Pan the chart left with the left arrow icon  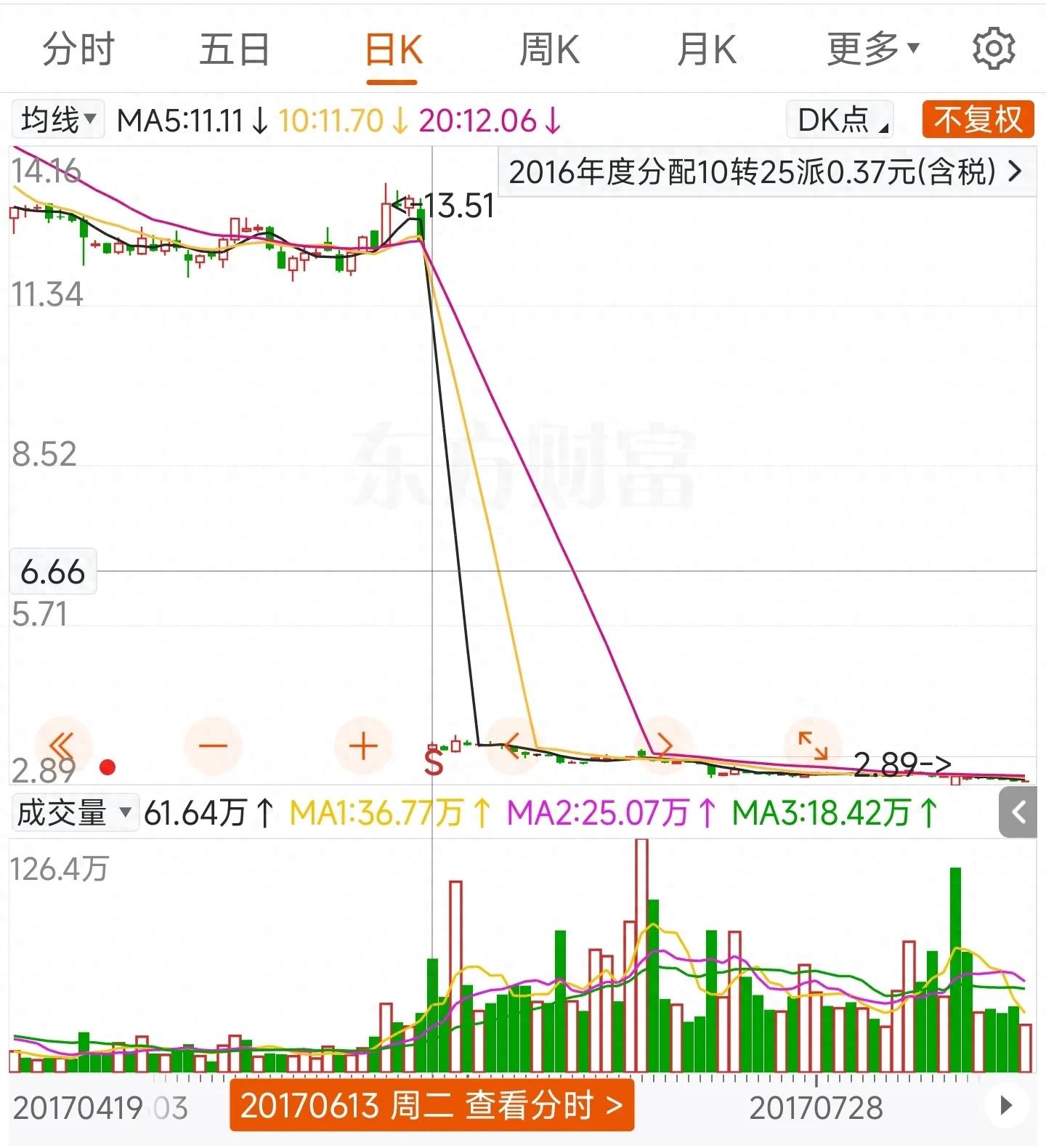(x=514, y=745)
